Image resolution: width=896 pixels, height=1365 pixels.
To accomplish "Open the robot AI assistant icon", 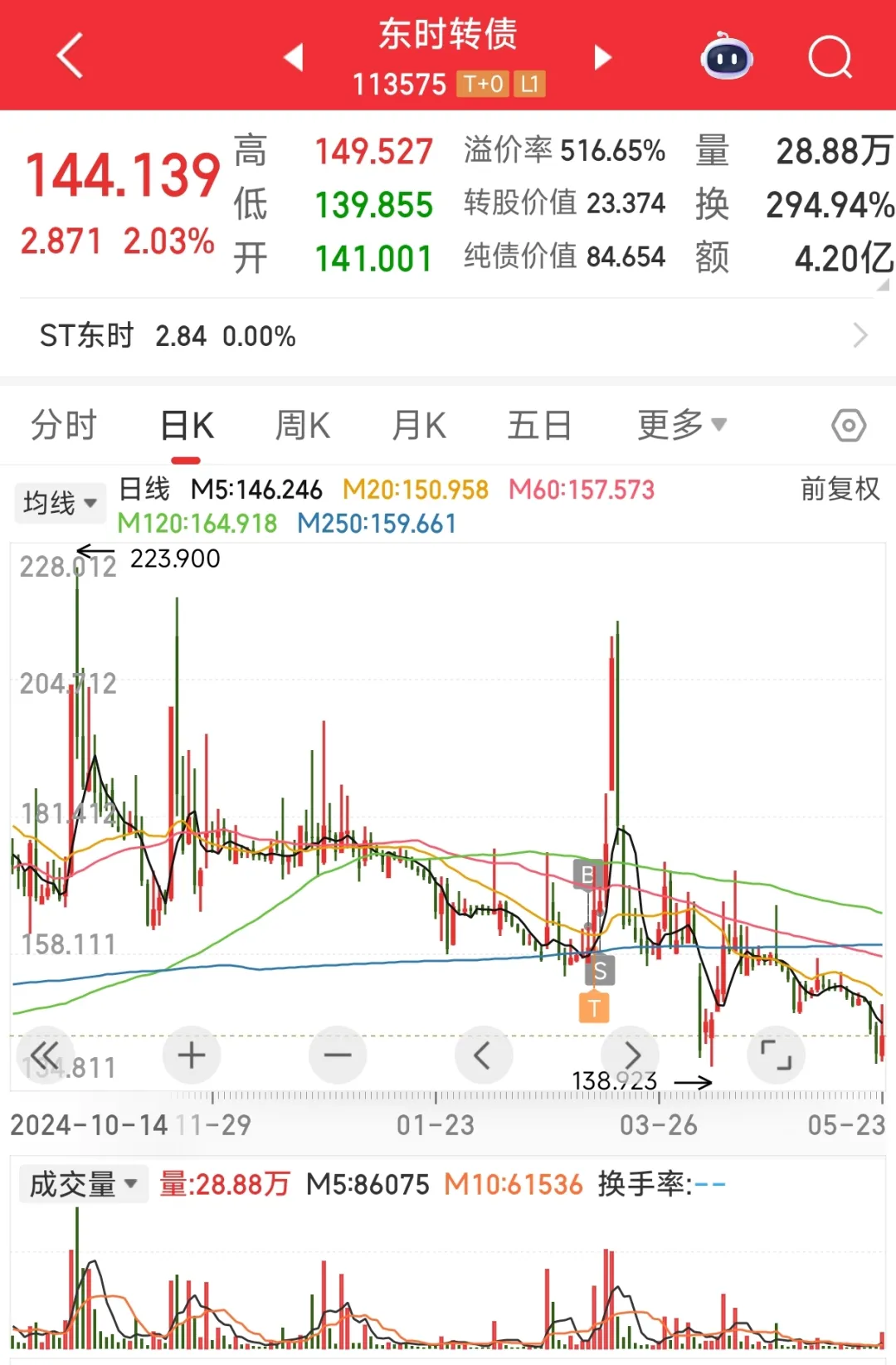I will click(727, 57).
